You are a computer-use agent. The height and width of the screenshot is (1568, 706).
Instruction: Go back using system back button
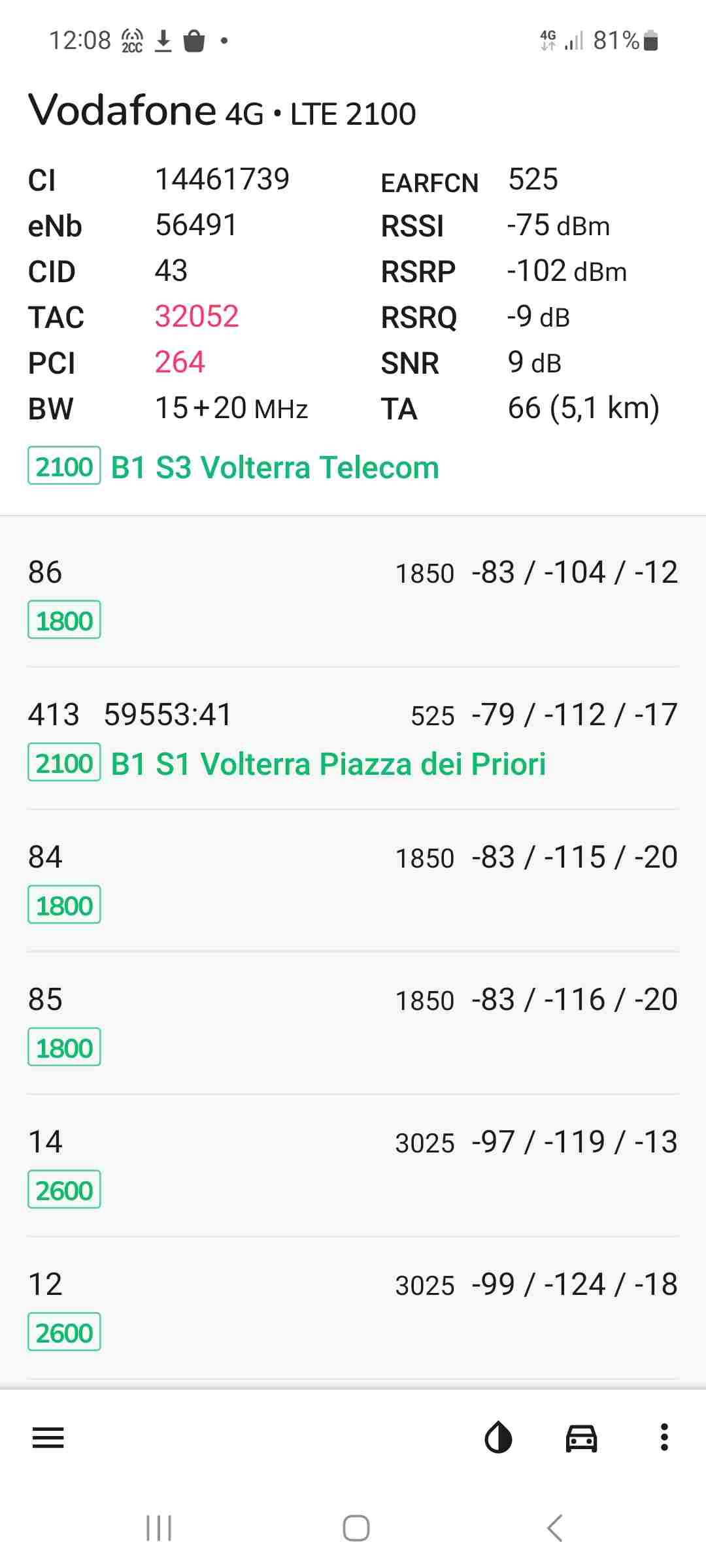click(554, 1527)
